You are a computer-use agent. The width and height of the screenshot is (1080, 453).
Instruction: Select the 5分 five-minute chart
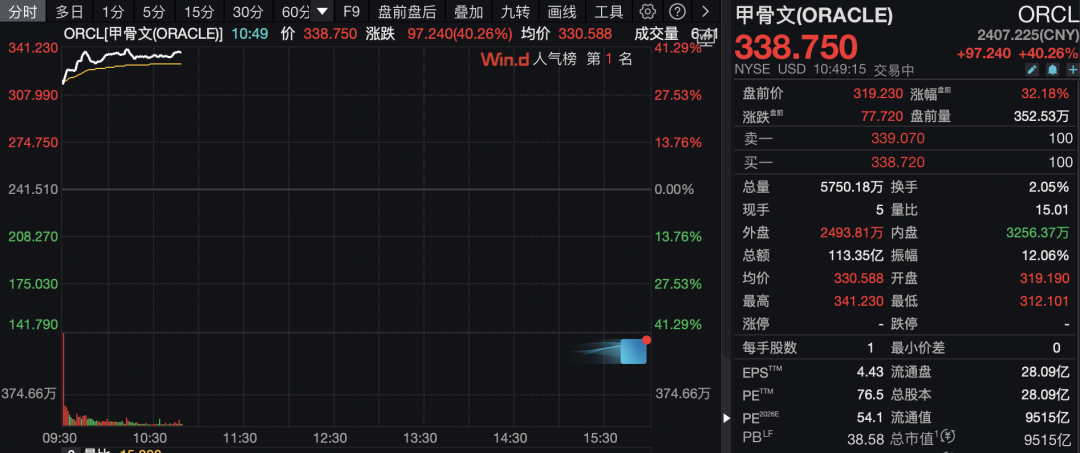click(154, 12)
